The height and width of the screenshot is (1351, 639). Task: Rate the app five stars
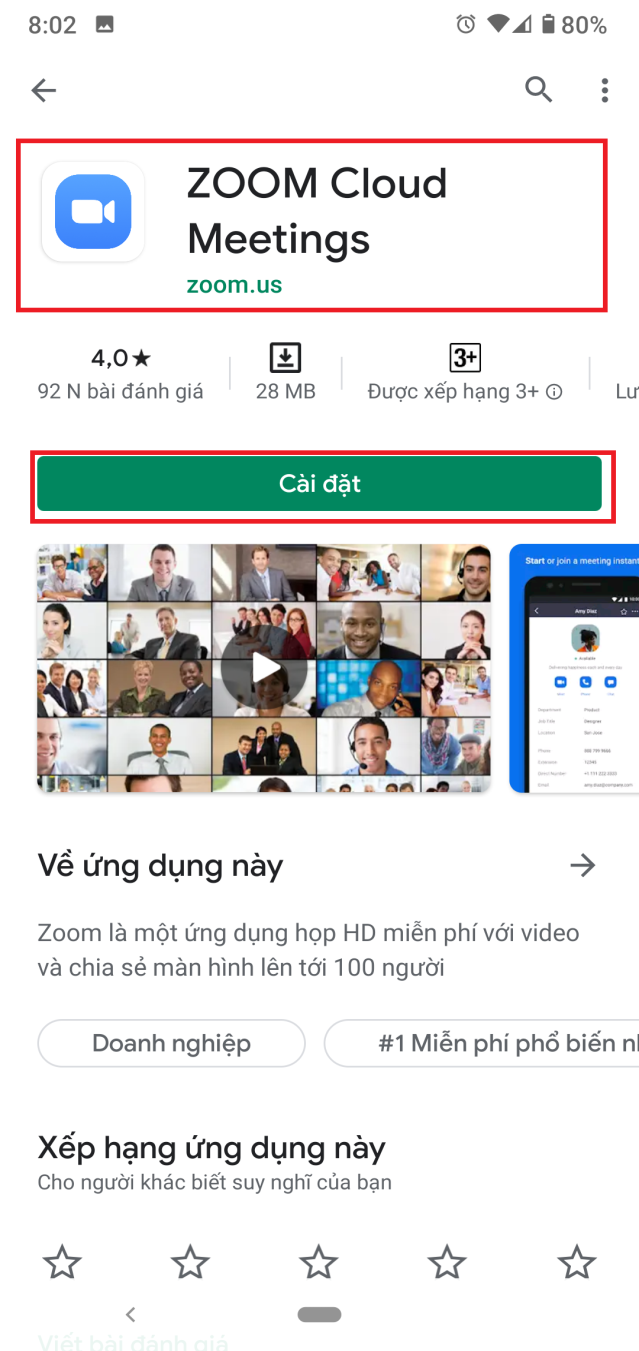click(576, 1263)
